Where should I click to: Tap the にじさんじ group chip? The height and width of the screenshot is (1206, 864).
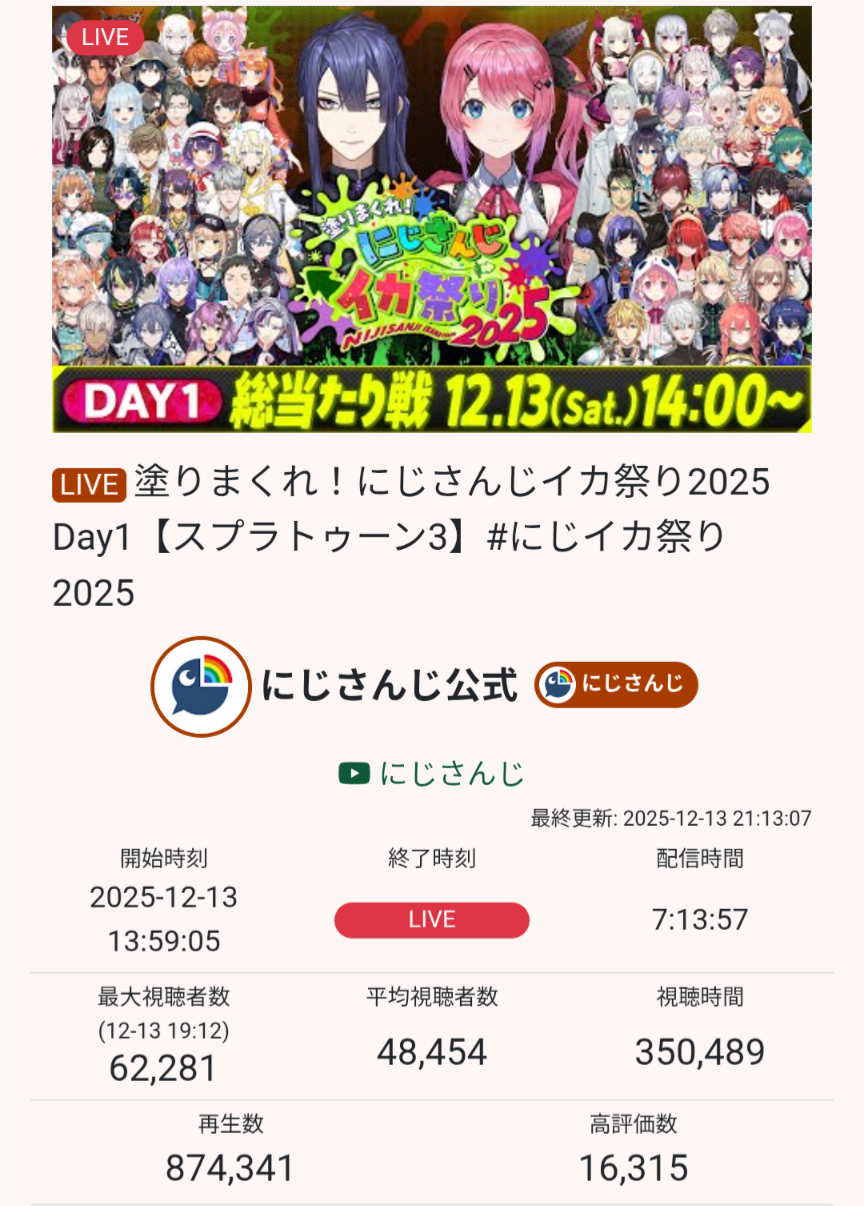pos(616,685)
